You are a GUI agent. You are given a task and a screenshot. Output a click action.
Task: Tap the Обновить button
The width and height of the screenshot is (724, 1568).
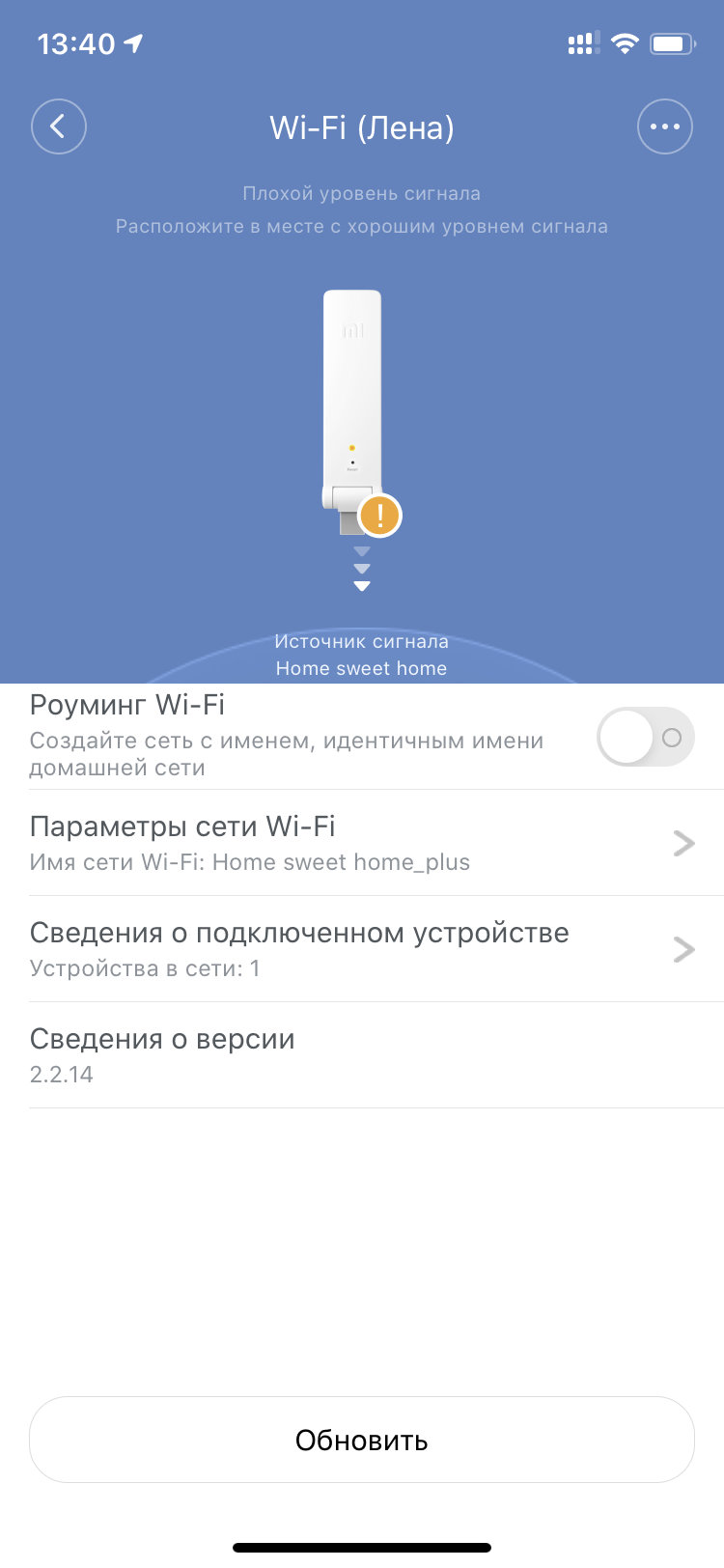[x=362, y=1440]
